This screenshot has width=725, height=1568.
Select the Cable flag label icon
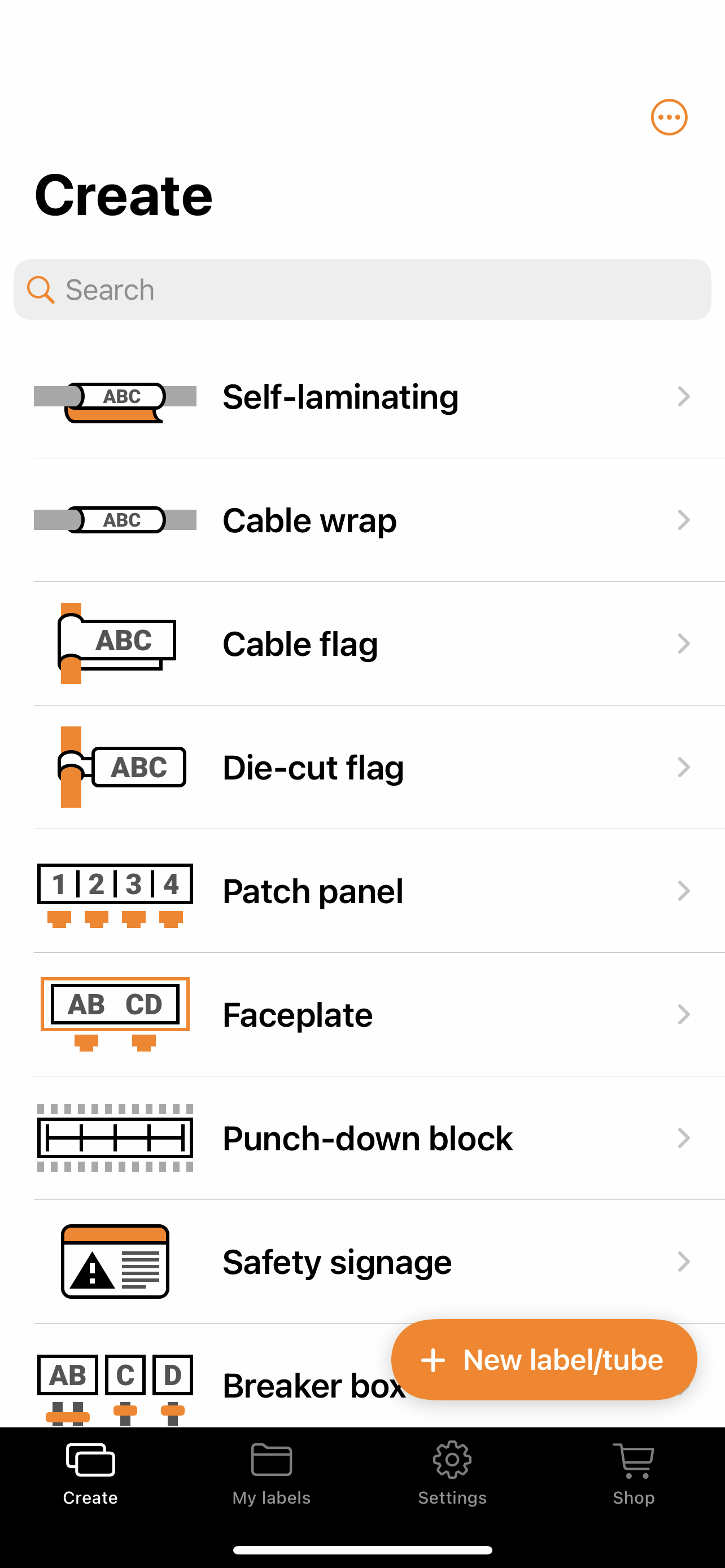pos(115,643)
